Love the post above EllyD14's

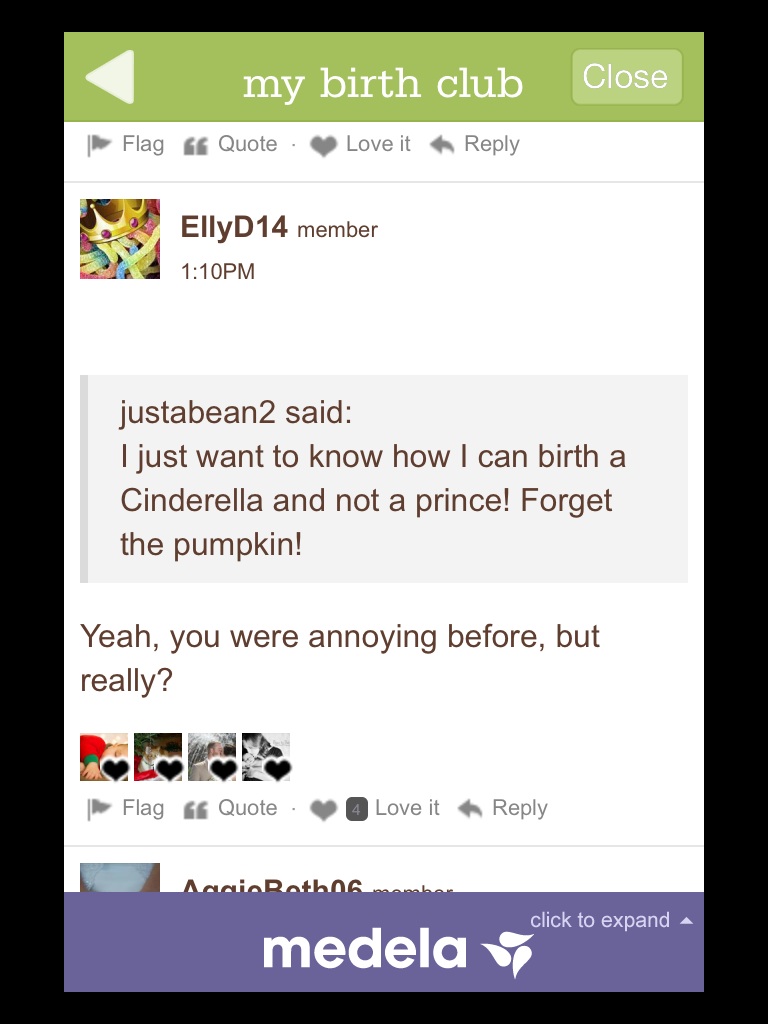(361, 144)
